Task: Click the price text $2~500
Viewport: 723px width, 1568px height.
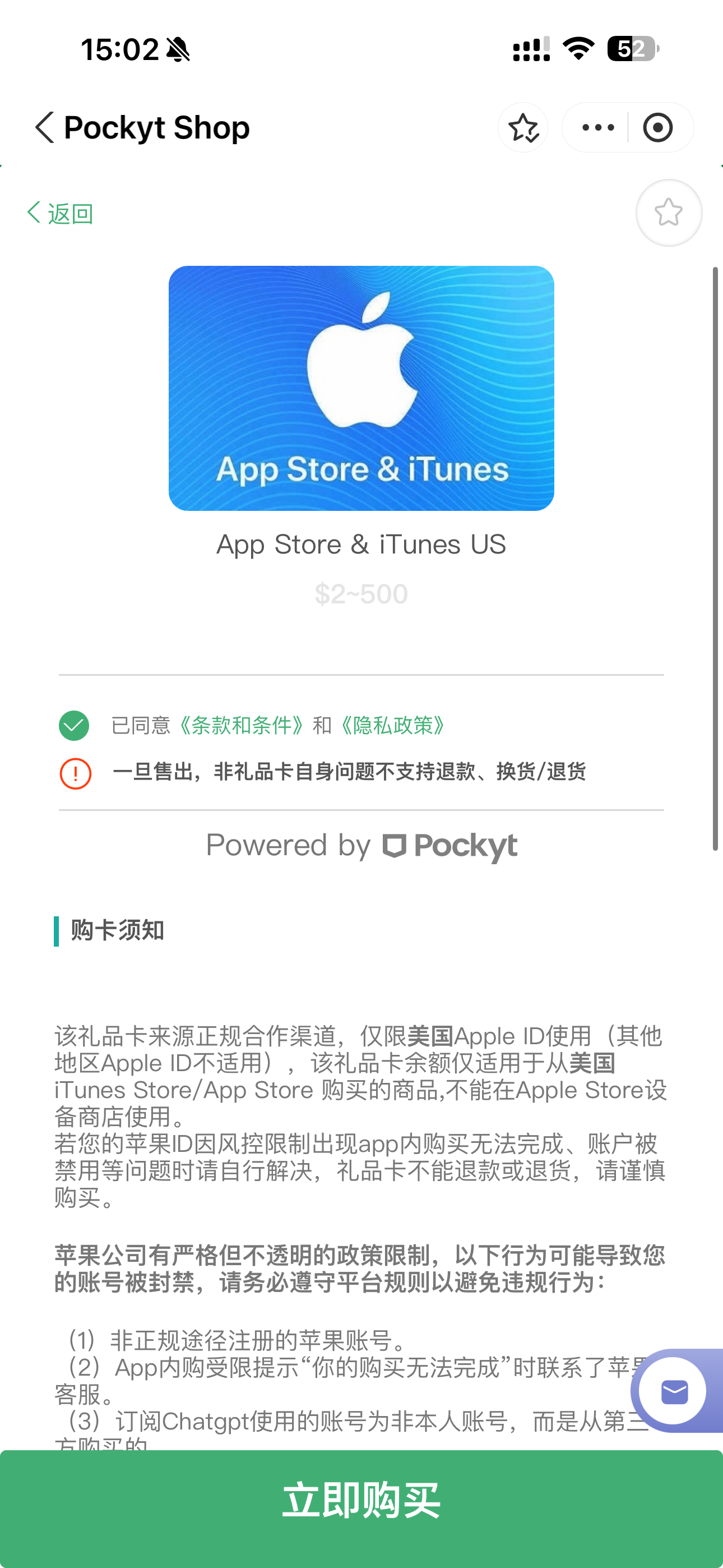Action: click(x=361, y=592)
